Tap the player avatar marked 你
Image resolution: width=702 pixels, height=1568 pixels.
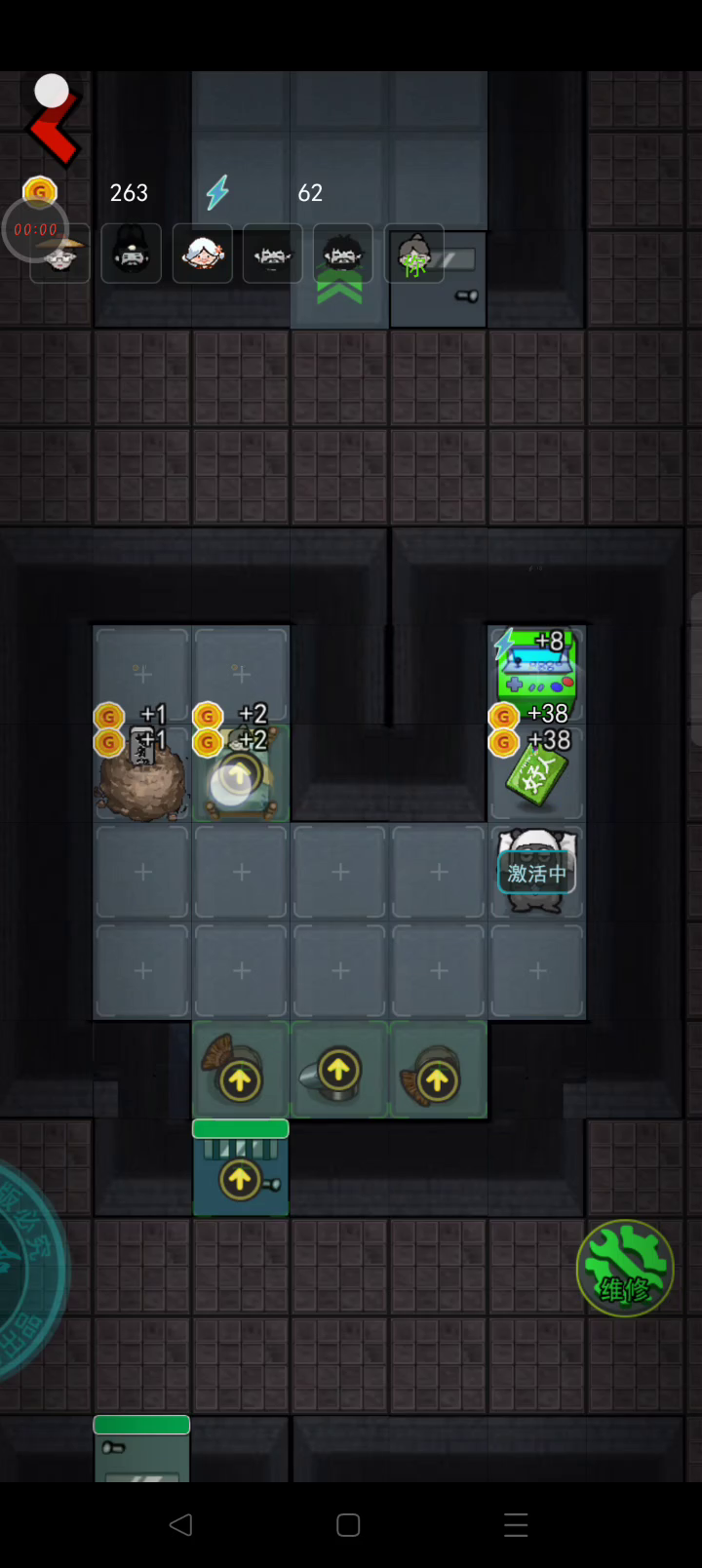(415, 255)
